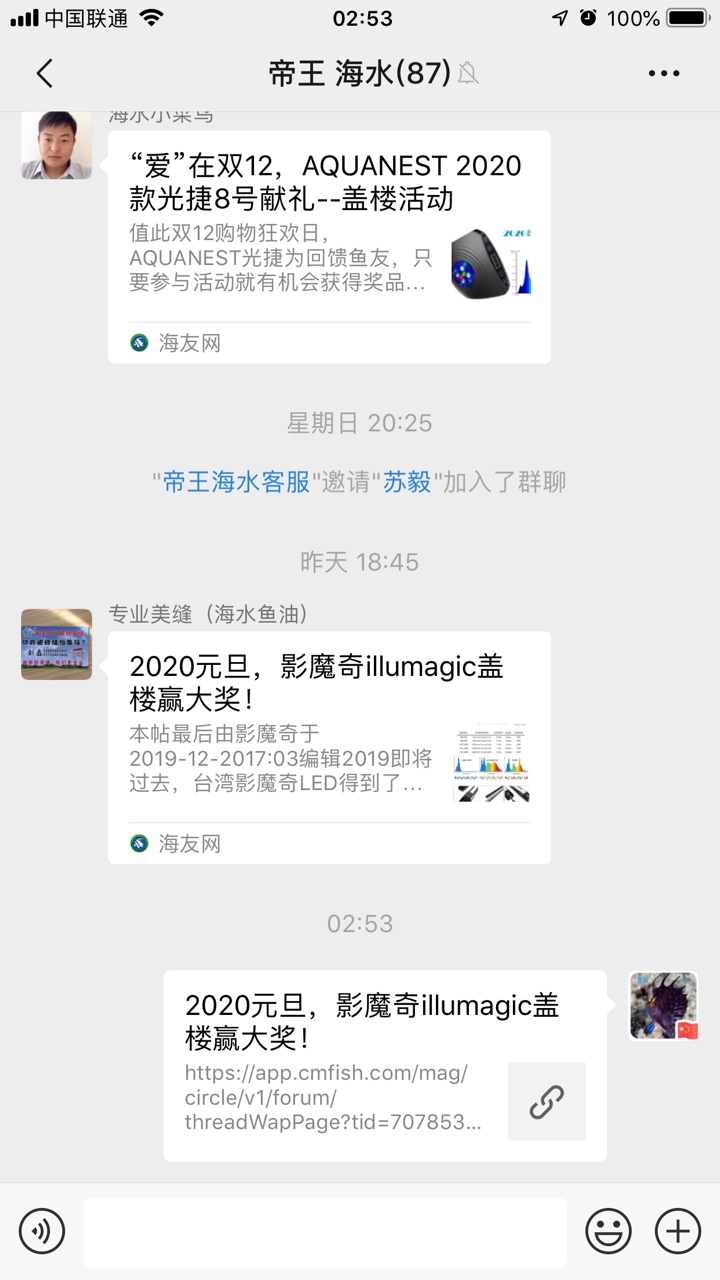
Task: Open the avatar of 专业美缝（海水鱼油）
Action: (x=57, y=644)
